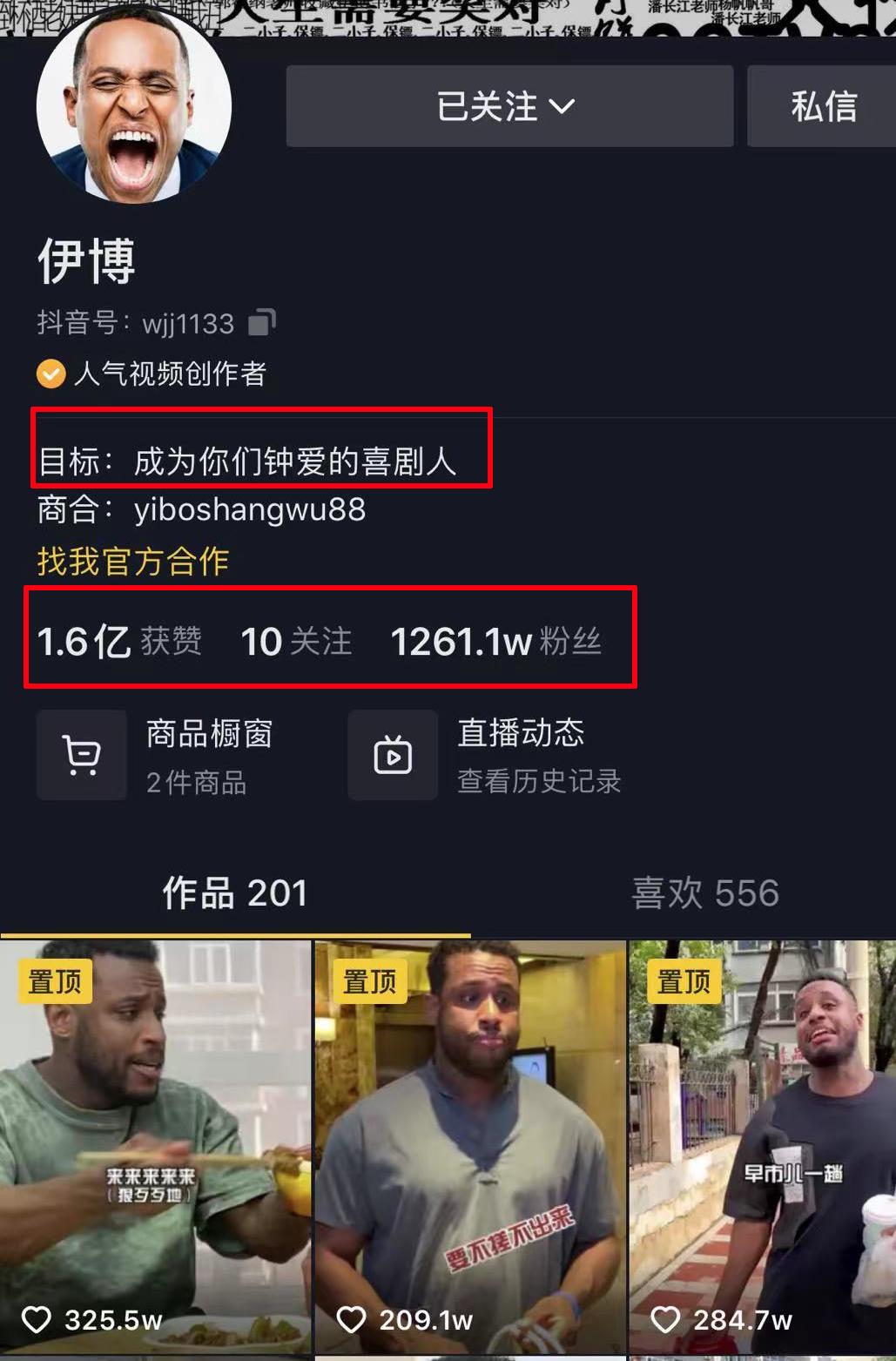Switch to the 作品 201 tab

(235, 893)
